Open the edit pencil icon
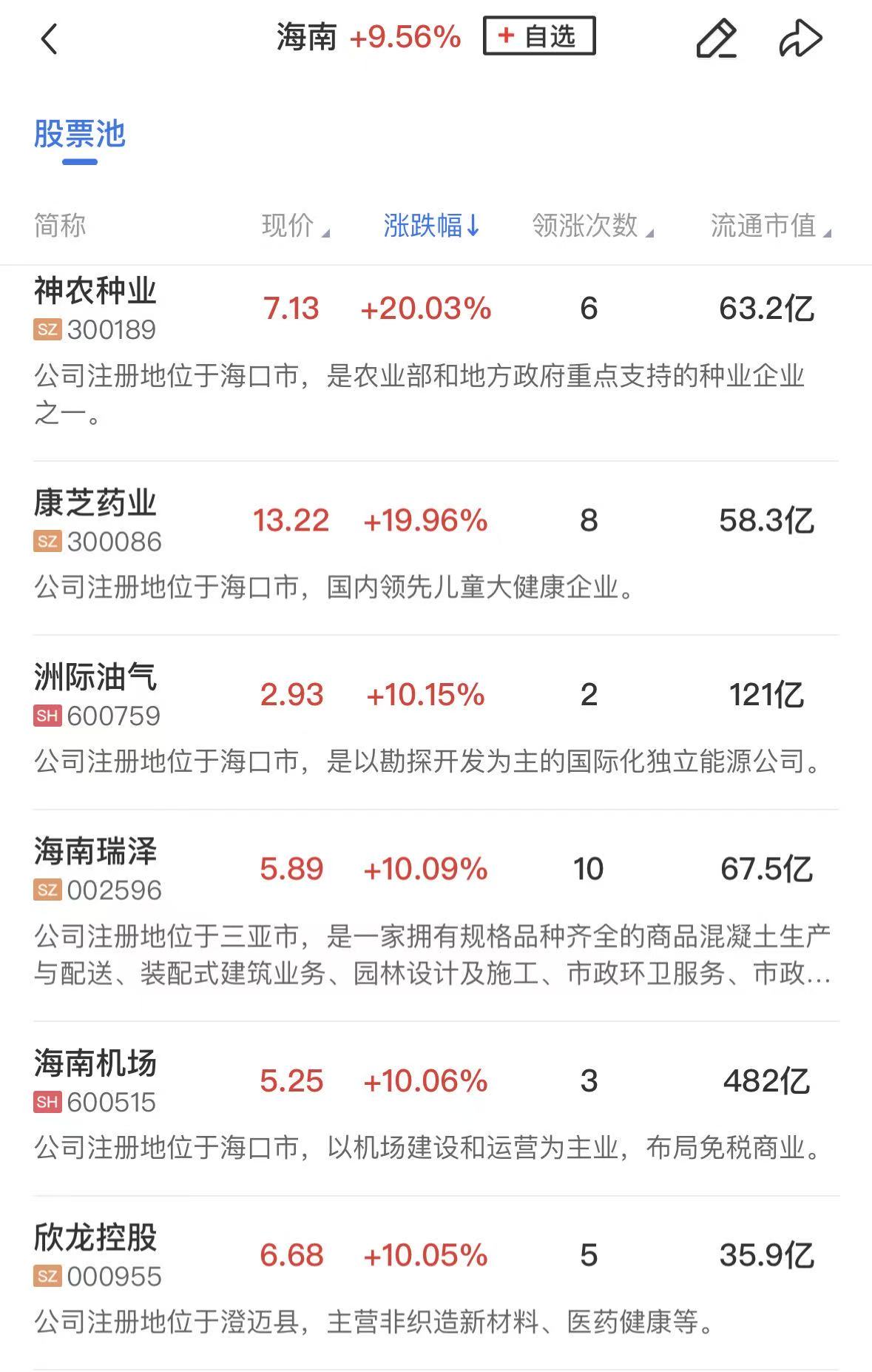Image resolution: width=872 pixels, height=1372 pixels. click(716, 38)
